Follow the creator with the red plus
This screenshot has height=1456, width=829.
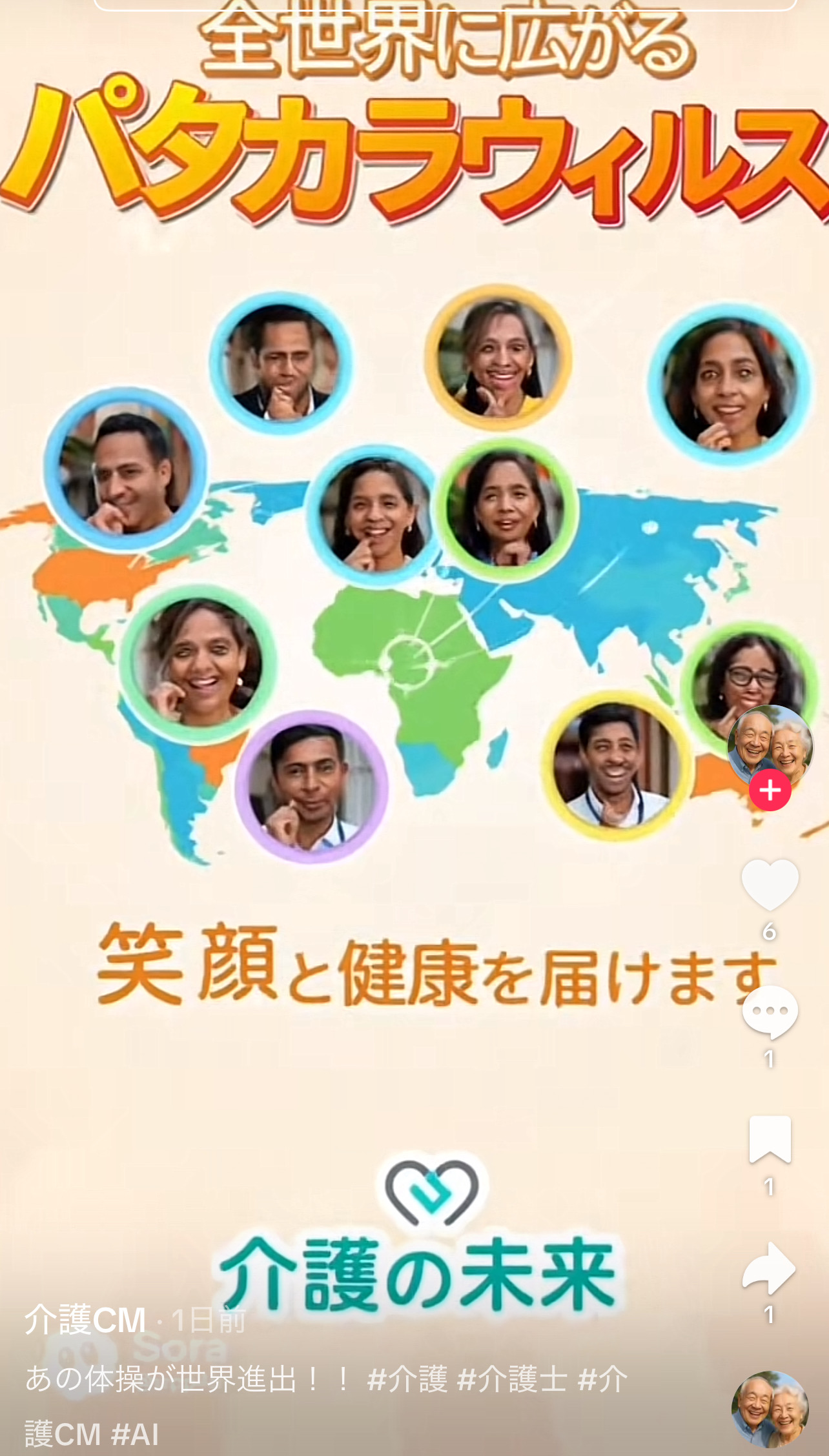(x=770, y=790)
